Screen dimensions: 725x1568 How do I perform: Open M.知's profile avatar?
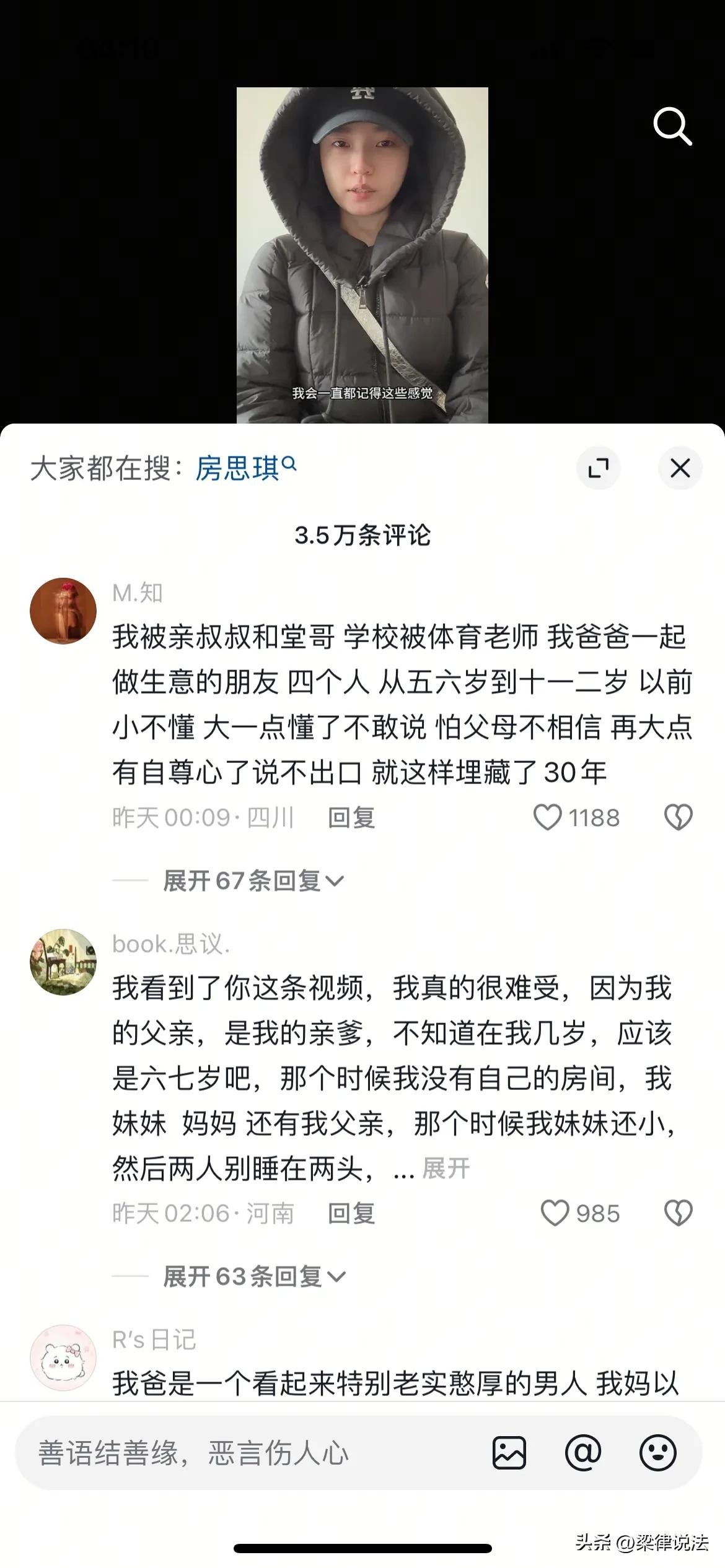63,611
